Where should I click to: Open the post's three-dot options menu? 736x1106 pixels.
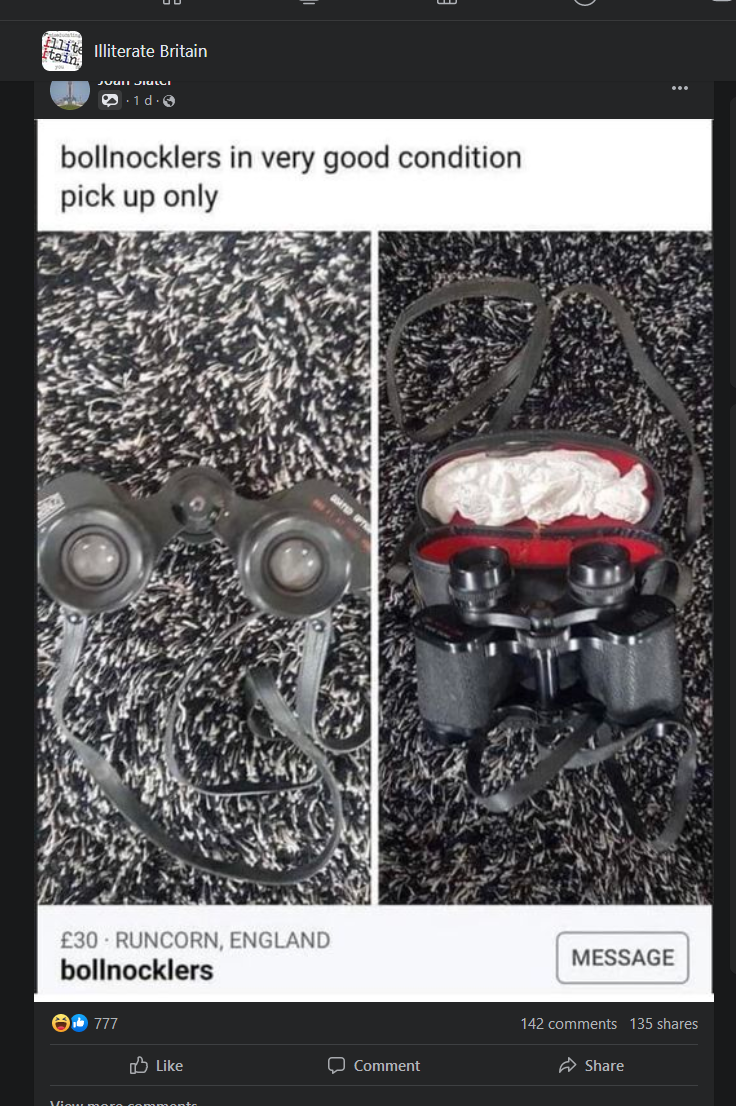coord(680,89)
